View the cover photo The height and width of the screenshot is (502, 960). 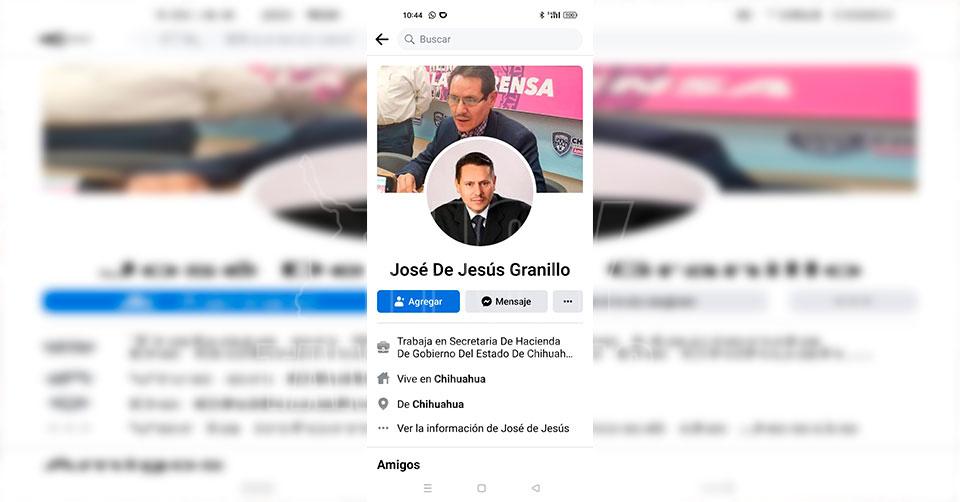(x=480, y=100)
